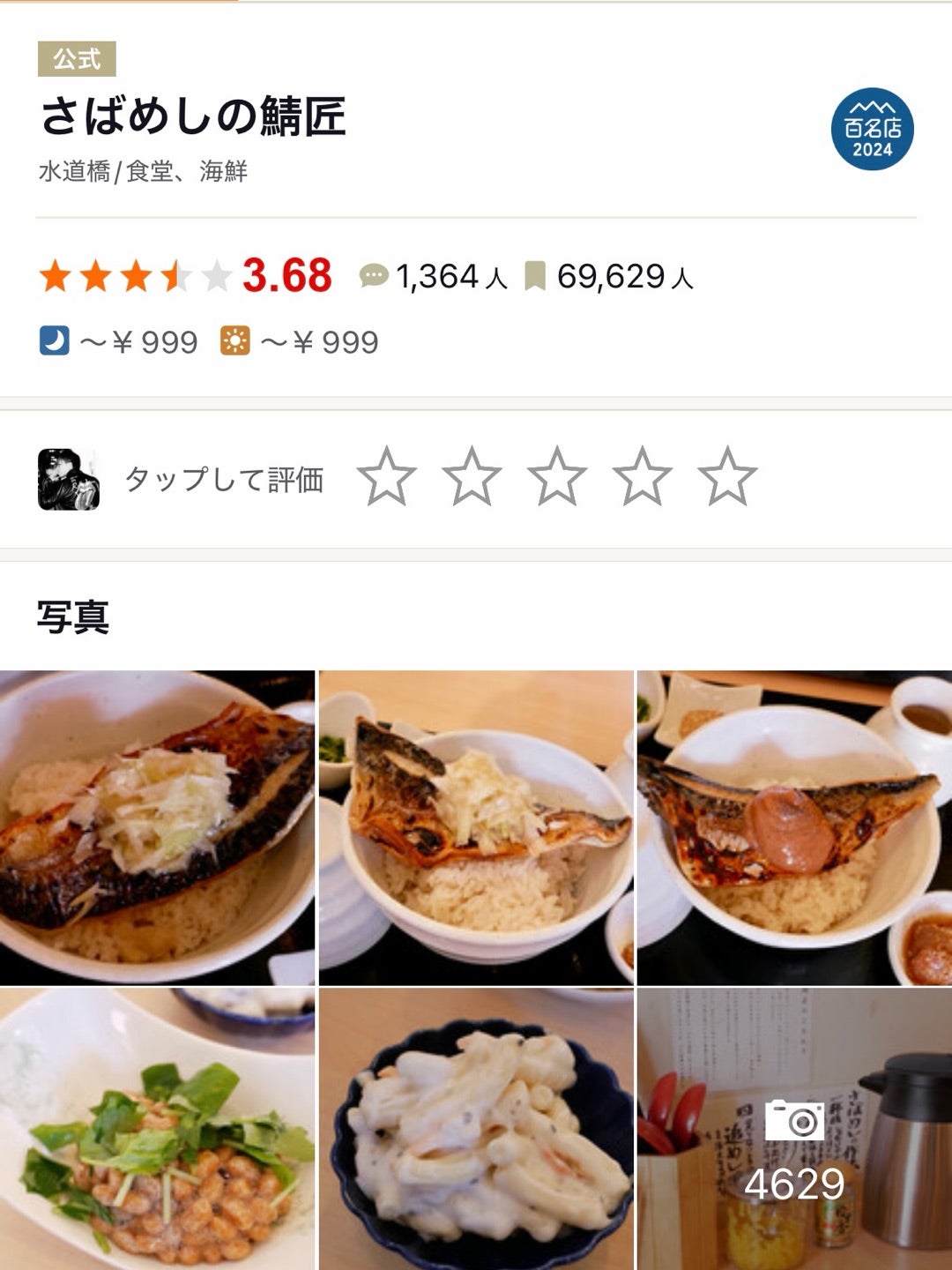The image size is (952, 1270).
Task: Give a four-star rating
Action: [643, 477]
